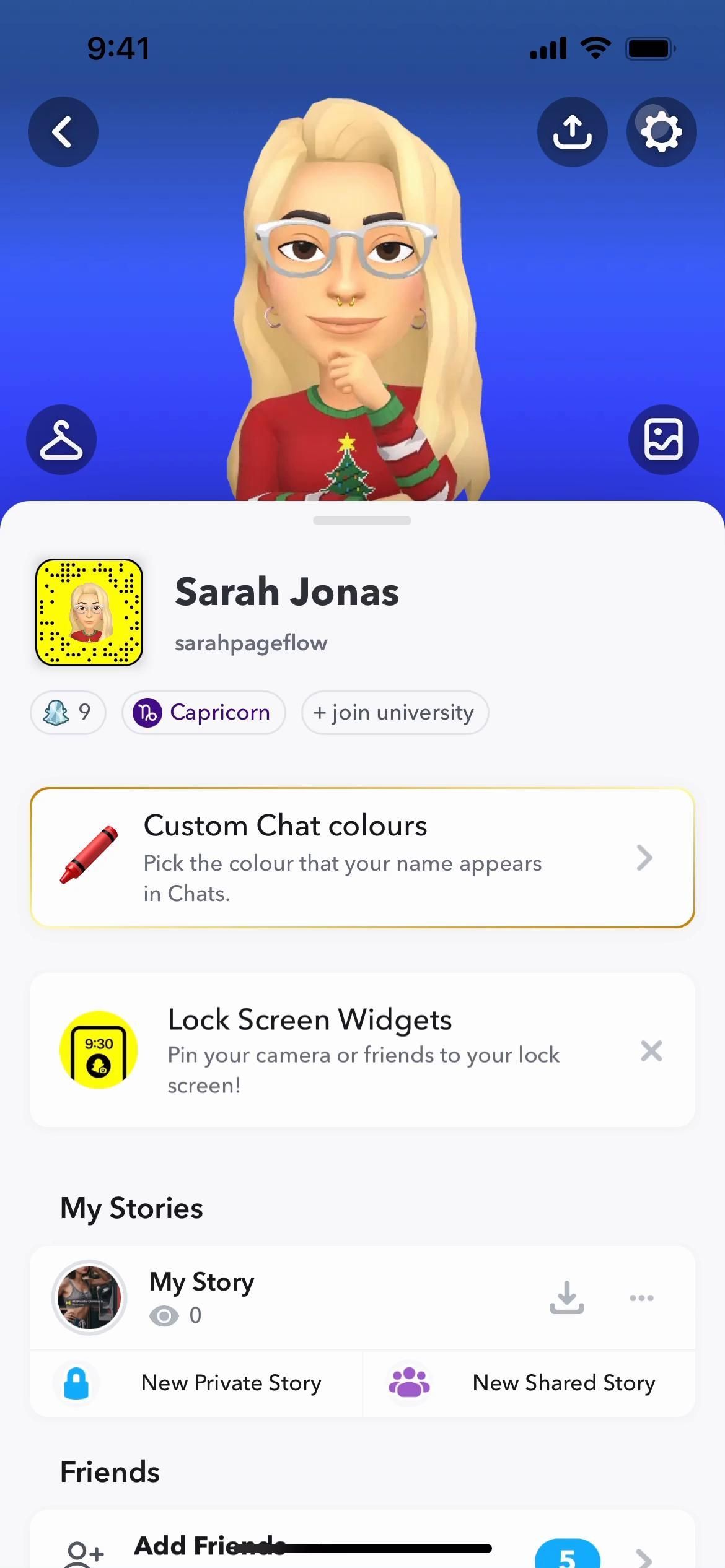Open the settings gear

click(x=661, y=132)
